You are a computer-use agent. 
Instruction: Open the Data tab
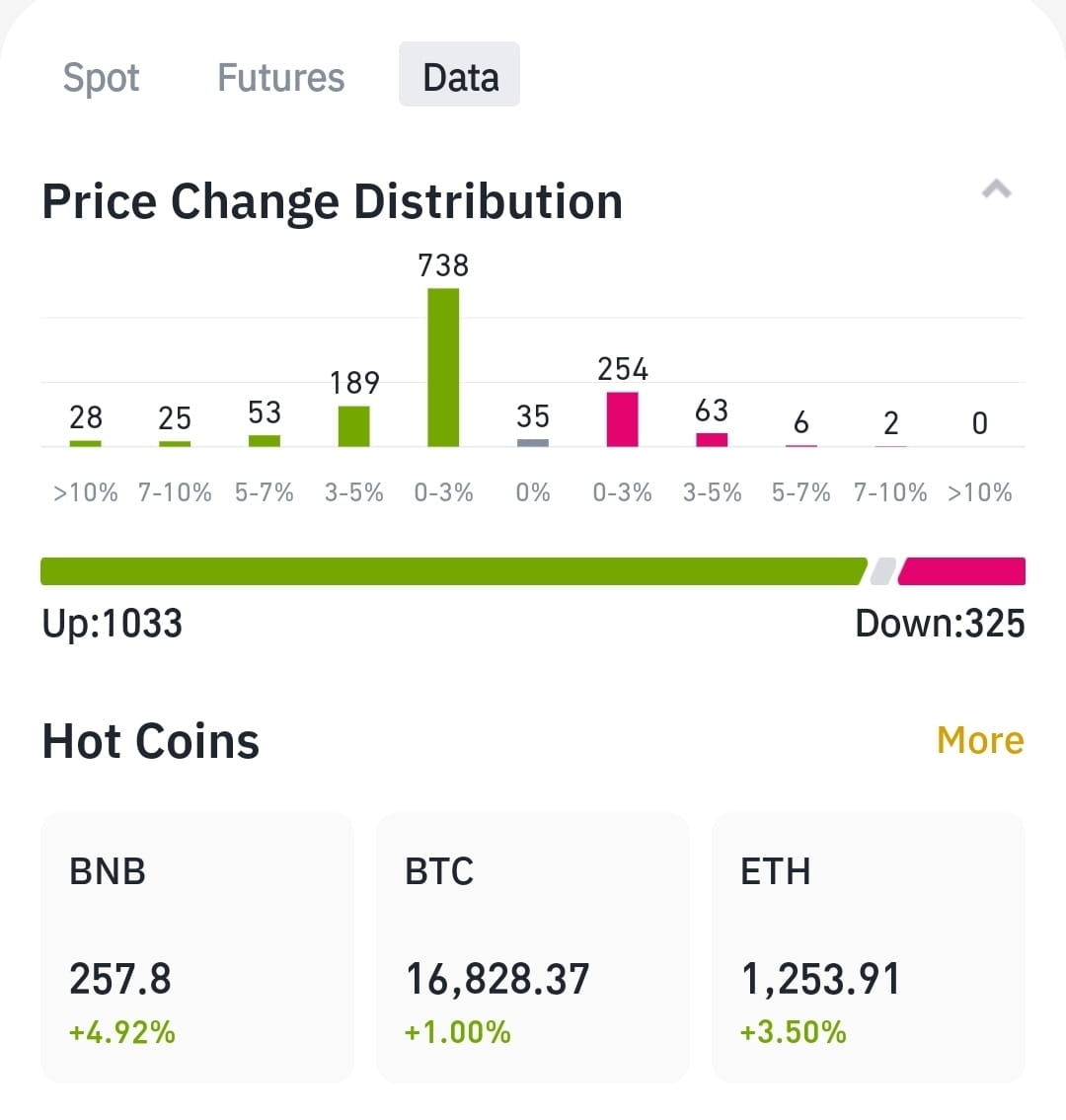click(459, 73)
